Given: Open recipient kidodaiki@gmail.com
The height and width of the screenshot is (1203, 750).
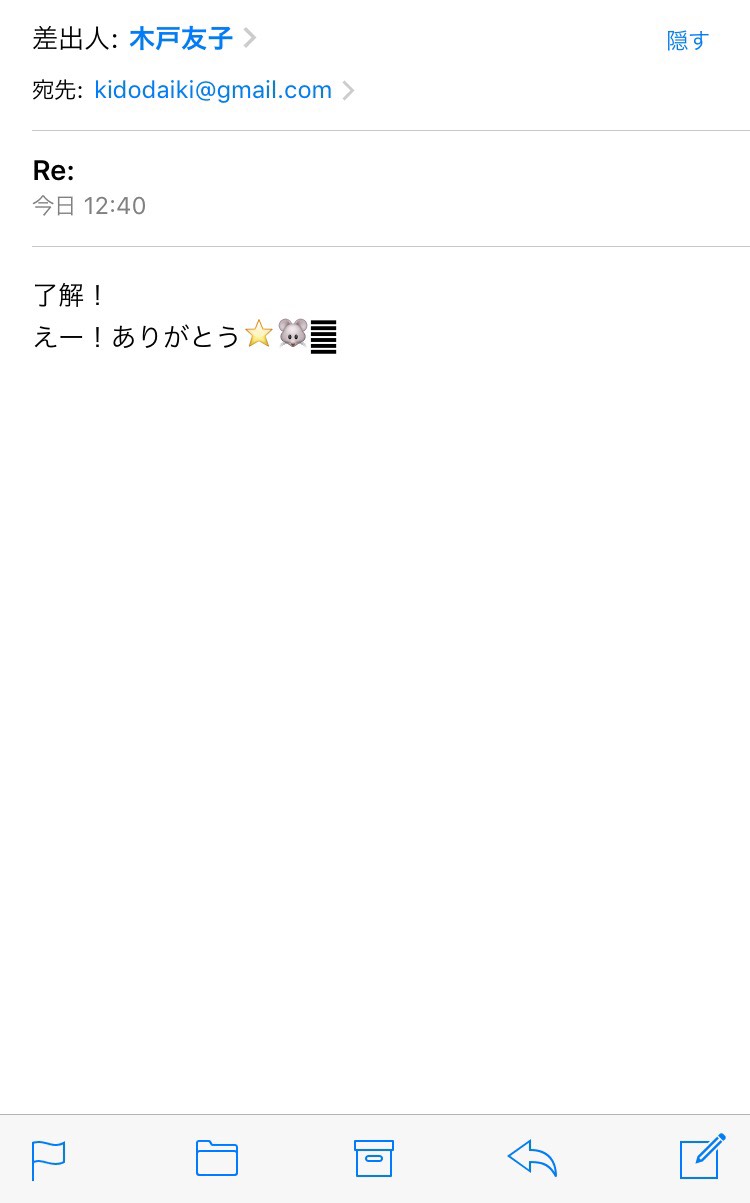Looking at the screenshot, I should point(213,90).
